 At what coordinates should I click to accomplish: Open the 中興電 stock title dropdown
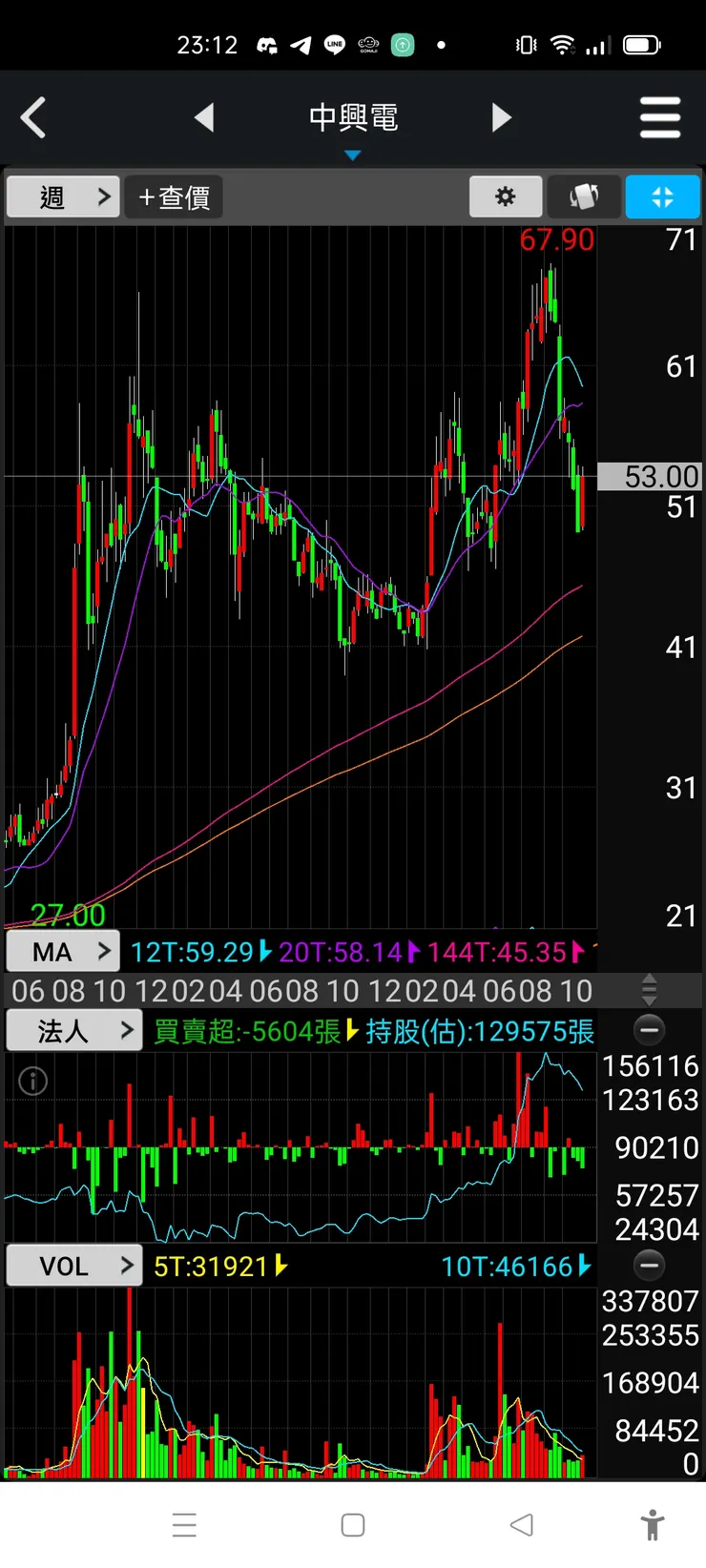point(353,125)
